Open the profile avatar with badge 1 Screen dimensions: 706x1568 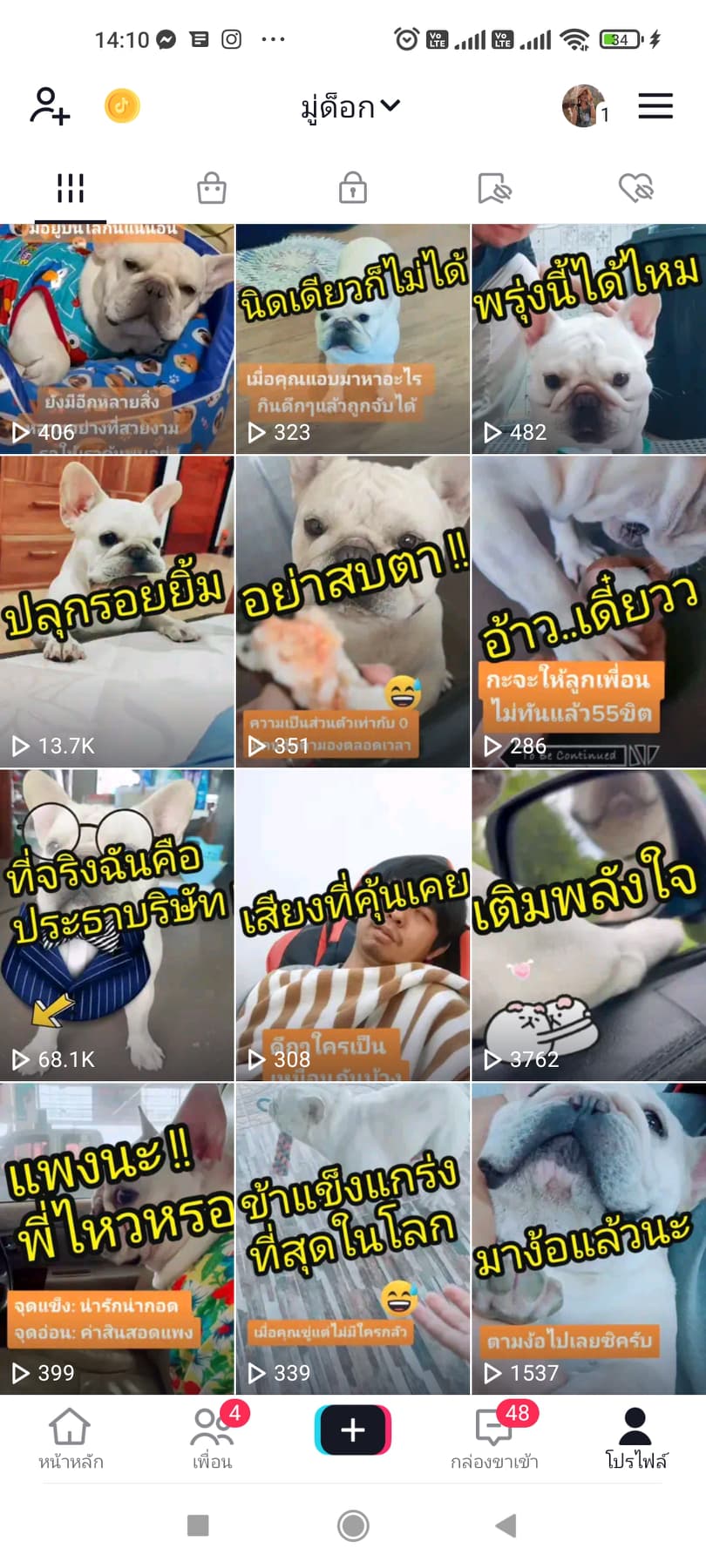(x=584, y=106)
